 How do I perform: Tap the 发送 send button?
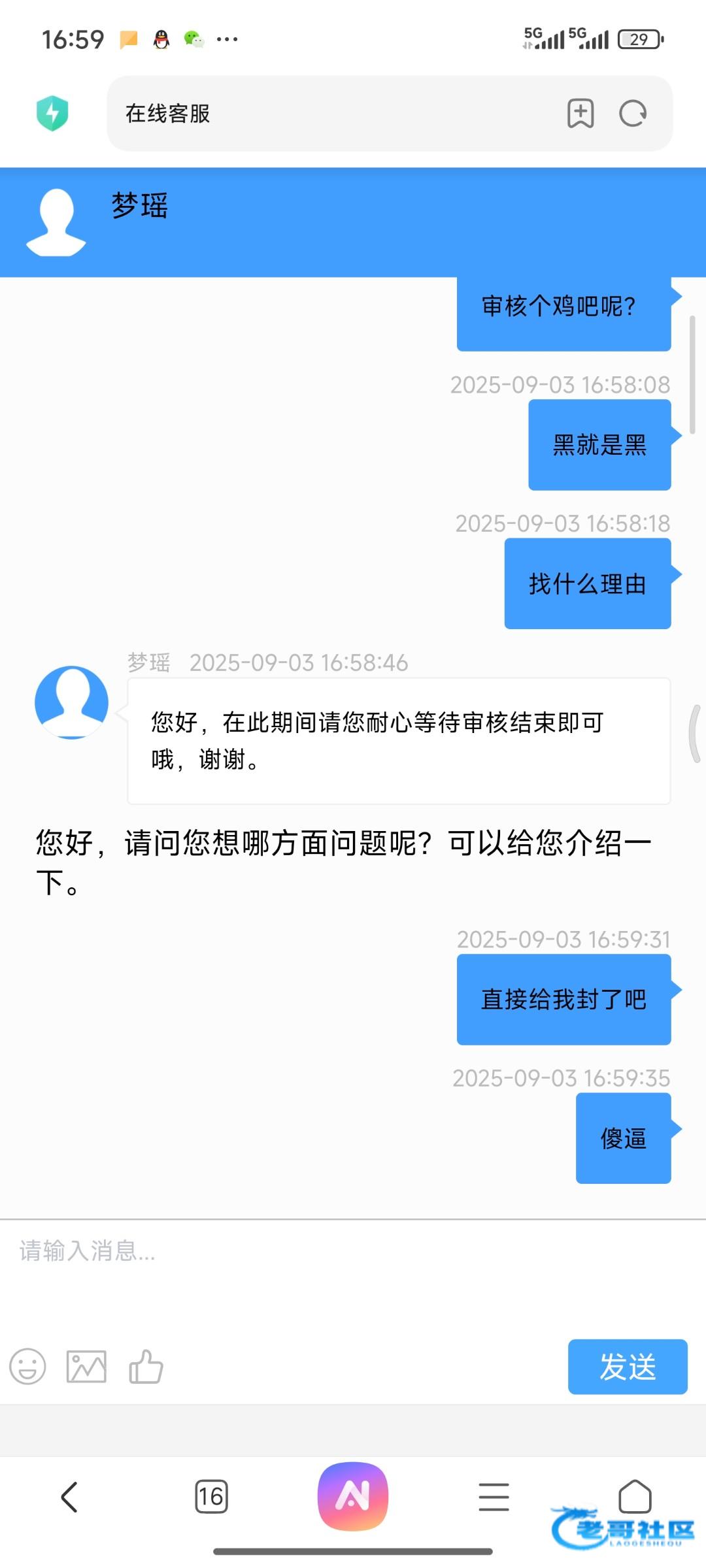[x=628, y=1367]
